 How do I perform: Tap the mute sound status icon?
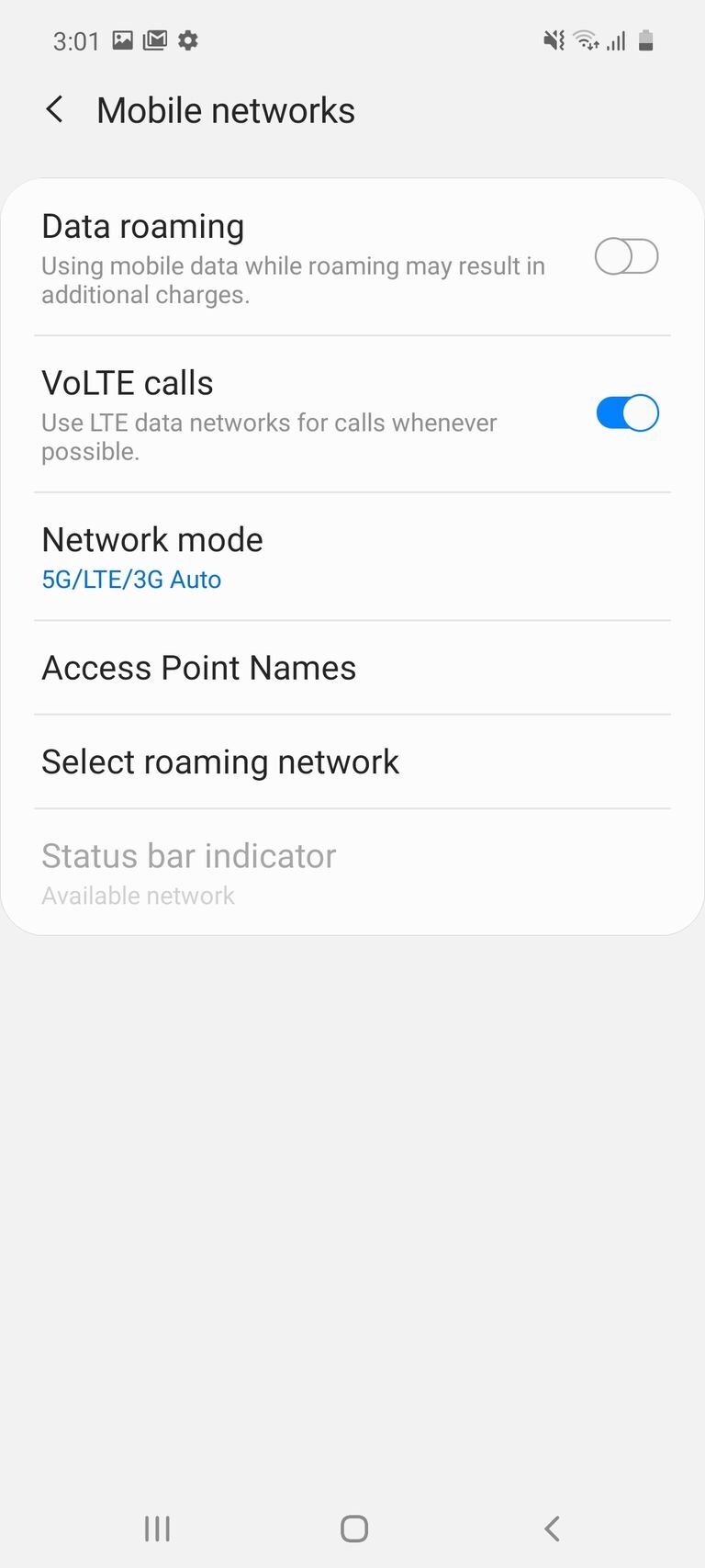554,40
